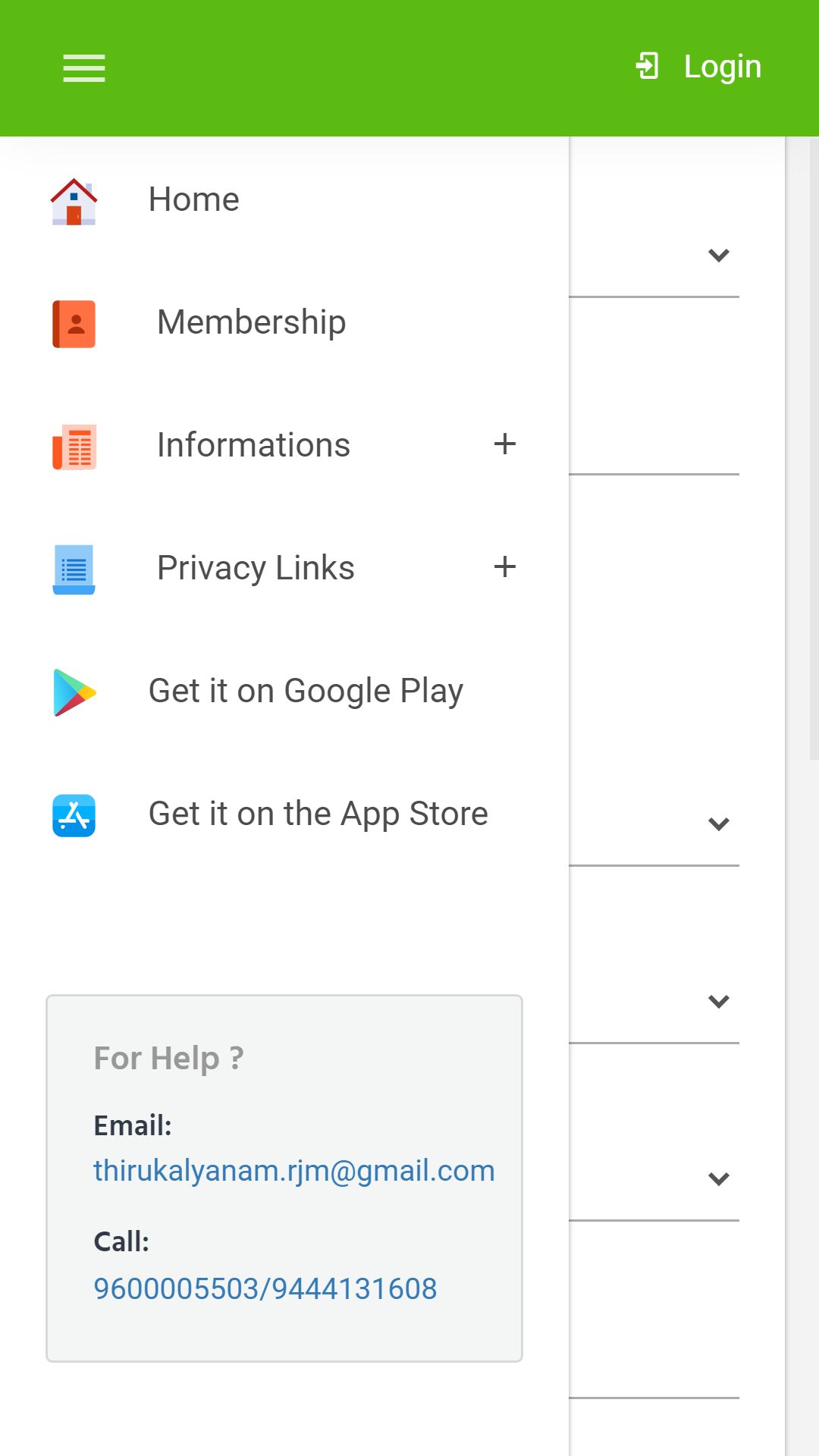Open the Membership page

(x=284, y=322)
